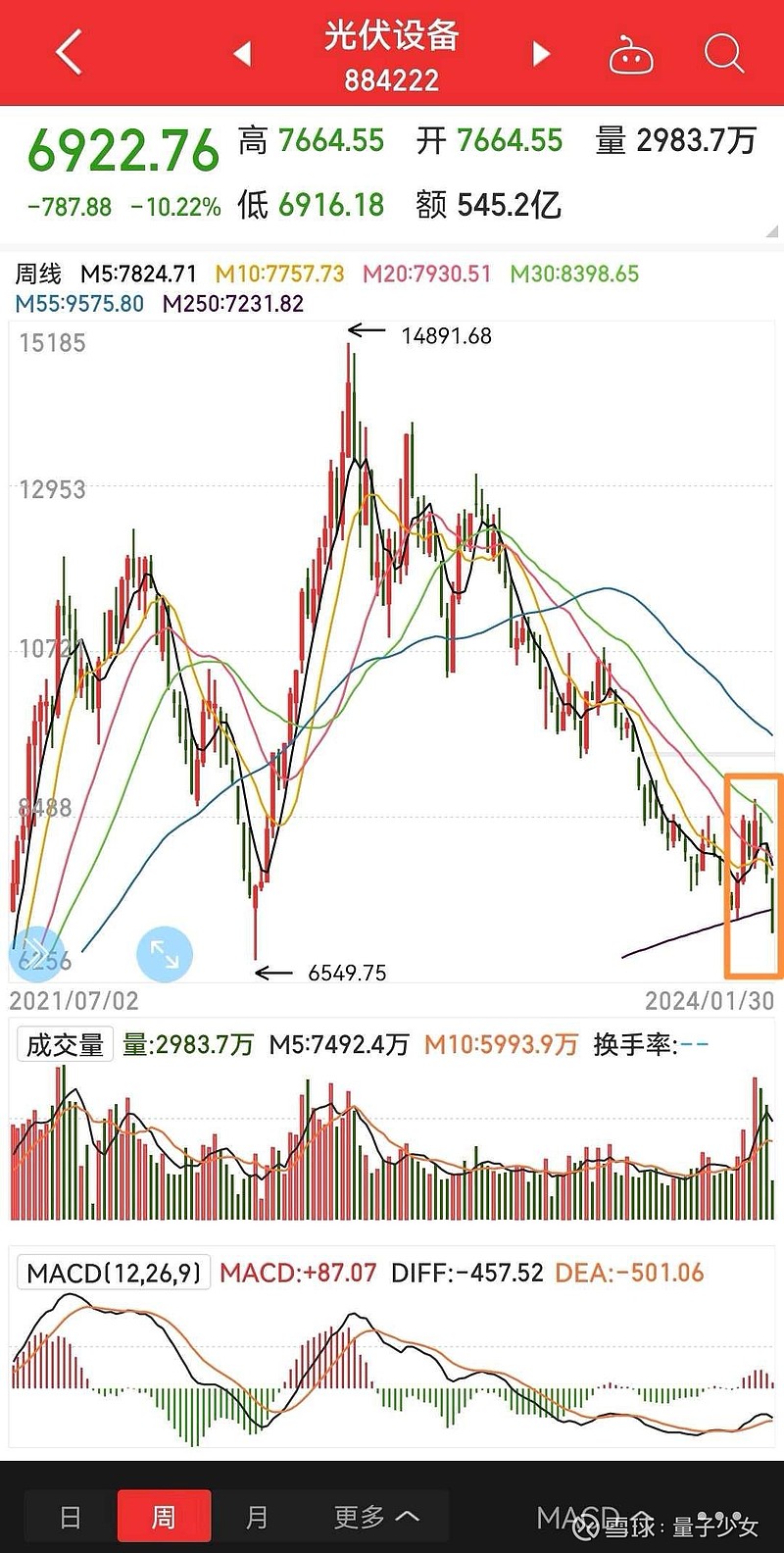This screenshot has height=1553, width=784.
Task: Expand the 更多 period options
Action: pos(376,1517)
